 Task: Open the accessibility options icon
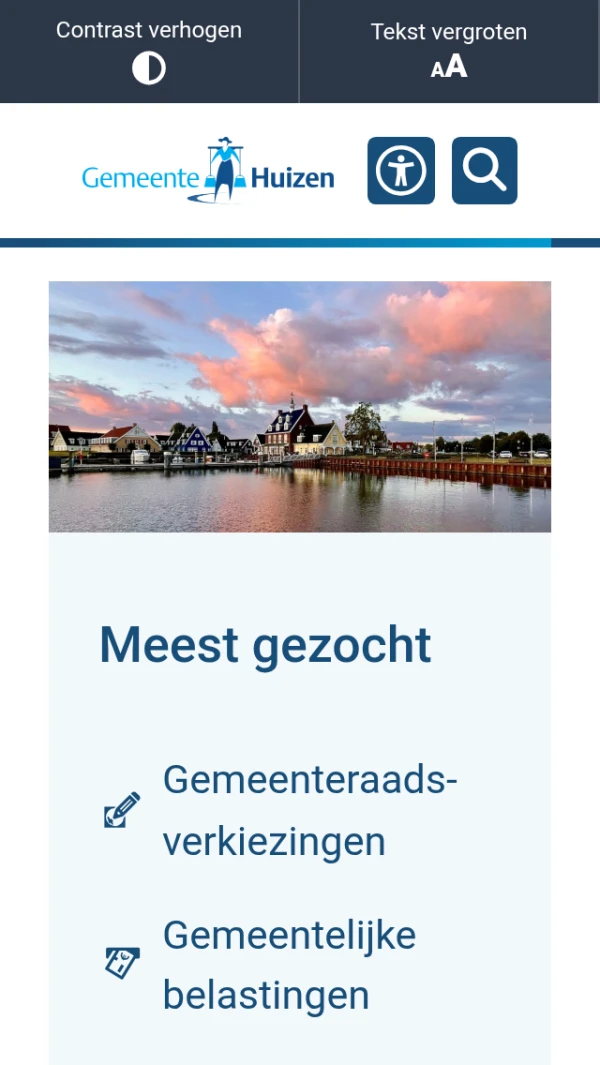tap(401, 171)
